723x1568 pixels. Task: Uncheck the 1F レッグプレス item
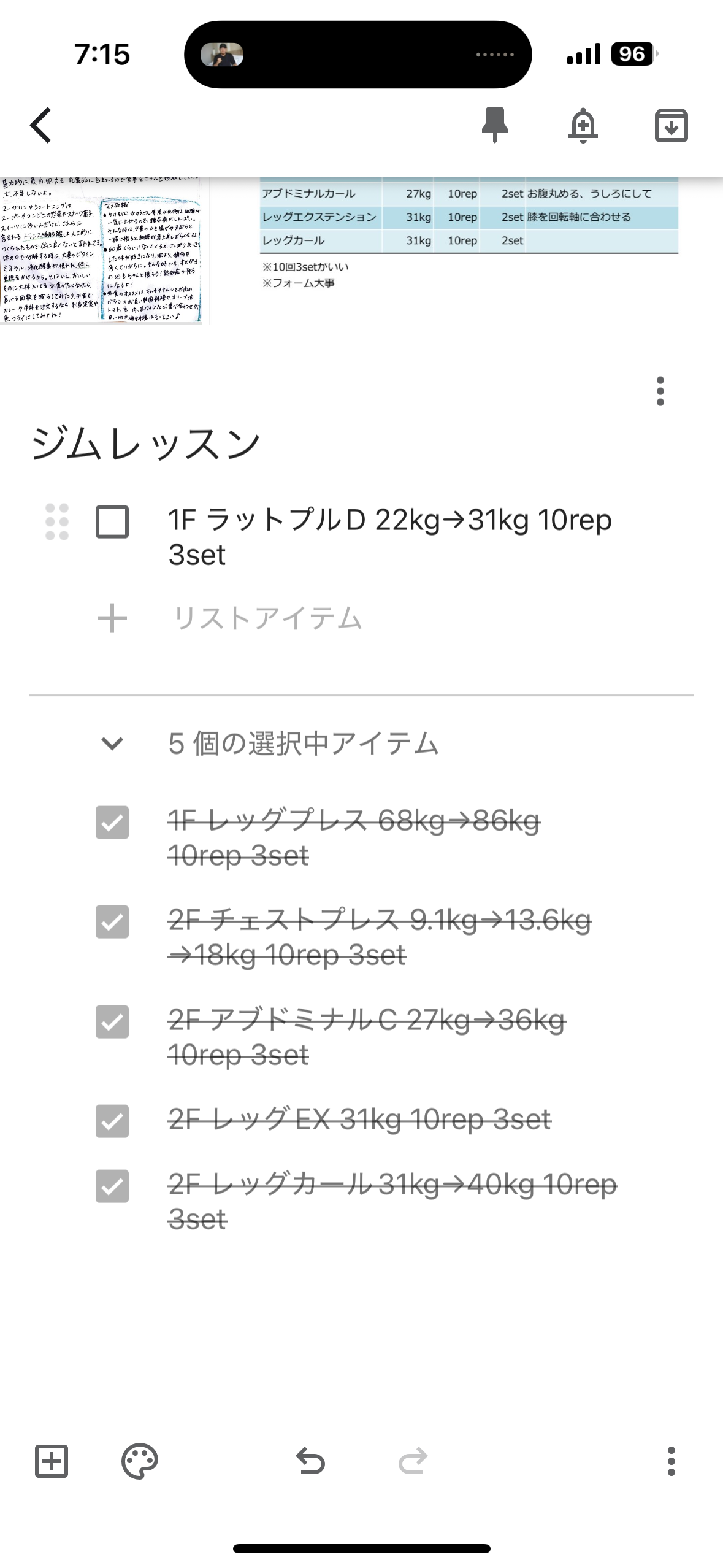(112, 822)
